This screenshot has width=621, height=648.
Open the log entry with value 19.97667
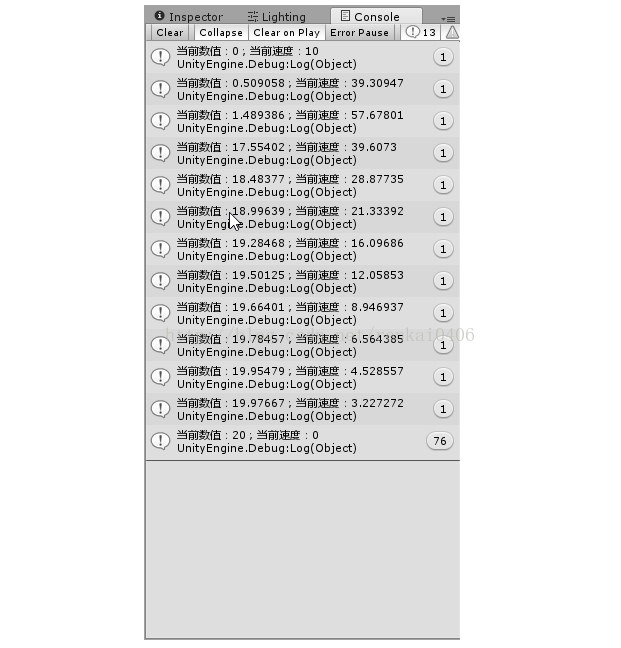pyautogui.click(x=290, y=409)
